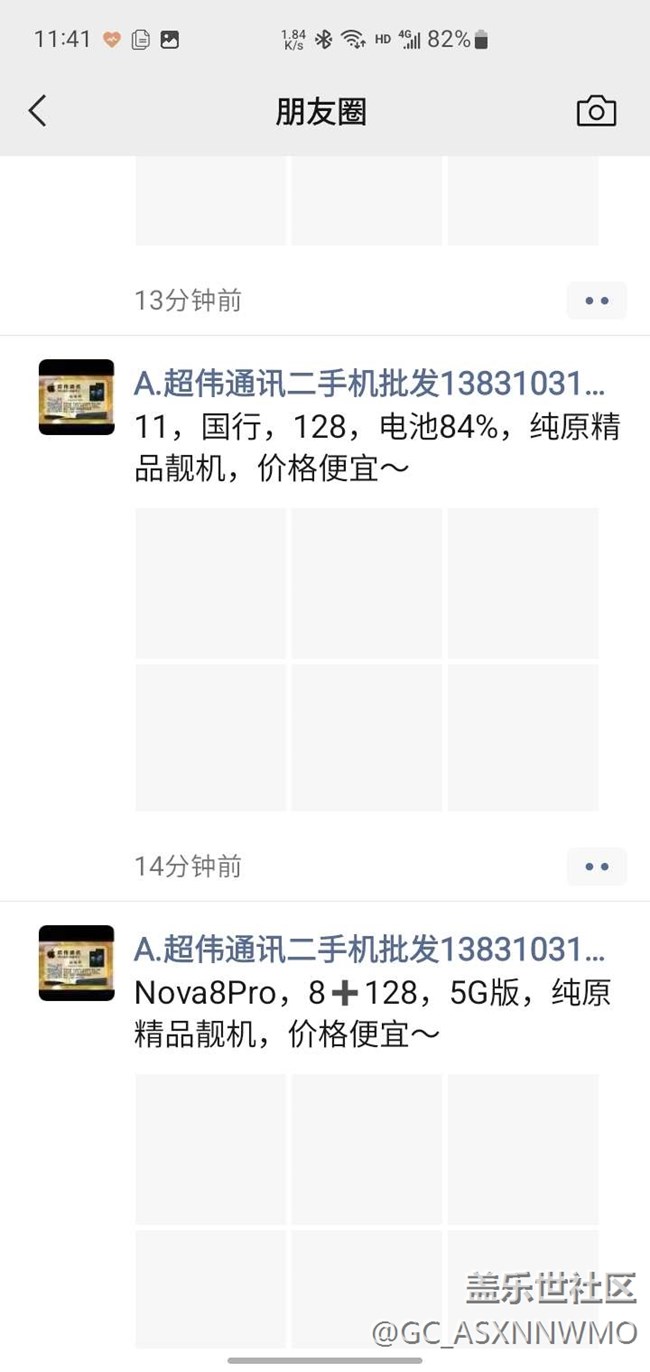The height and width of the screenshot is (1372, 650).
Task: View last photo in the 电池84% post
Action: click(x=522, y=737)
